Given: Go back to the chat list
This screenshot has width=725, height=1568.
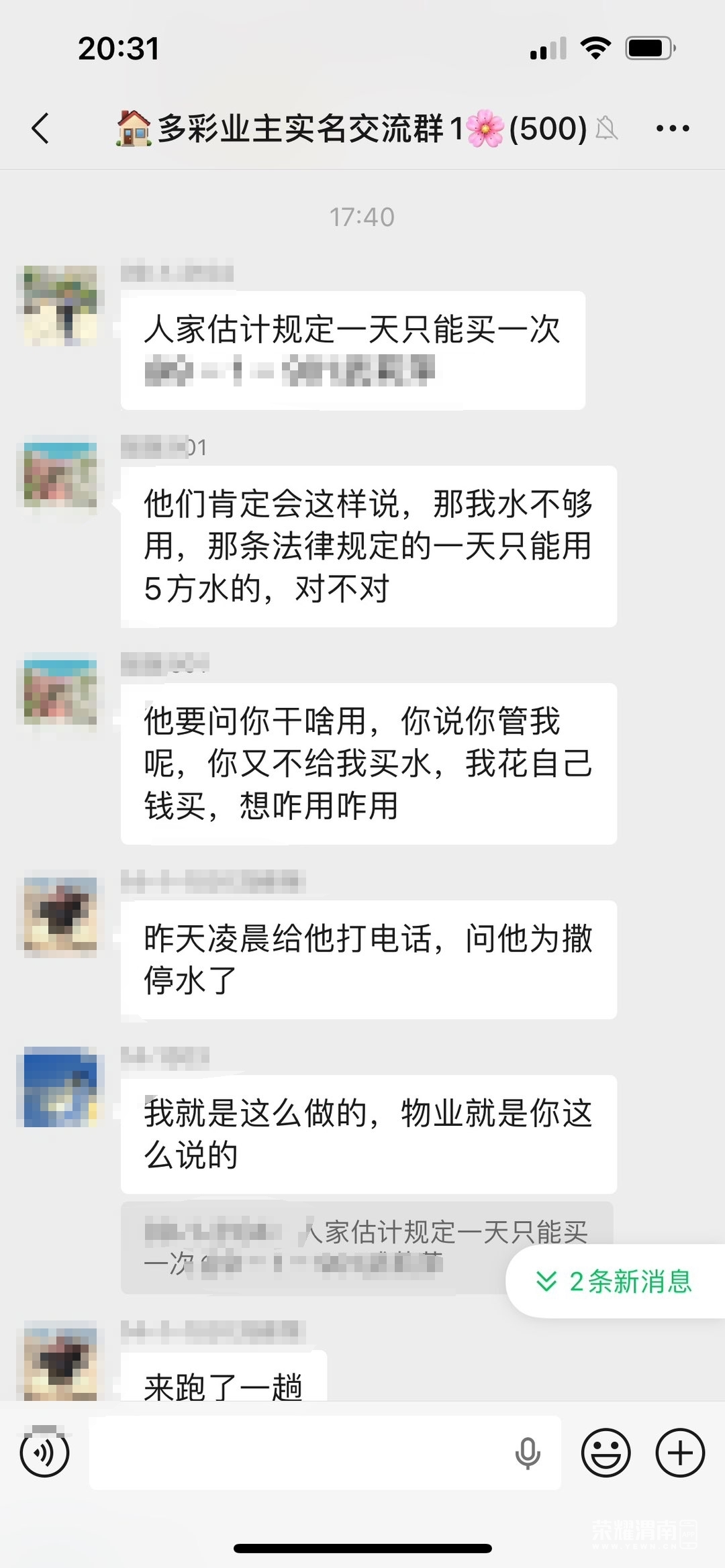Looking at the screenshot, I should [41, 128].
